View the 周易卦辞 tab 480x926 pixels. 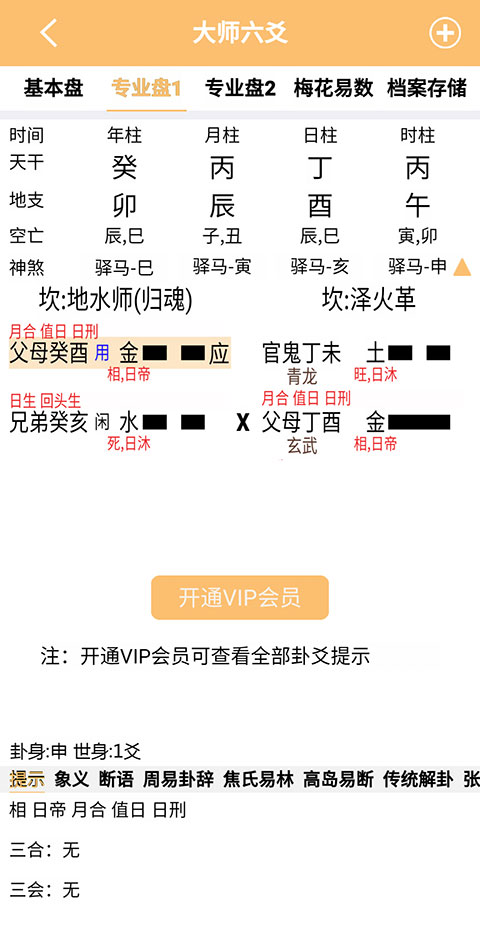(178, 780)
